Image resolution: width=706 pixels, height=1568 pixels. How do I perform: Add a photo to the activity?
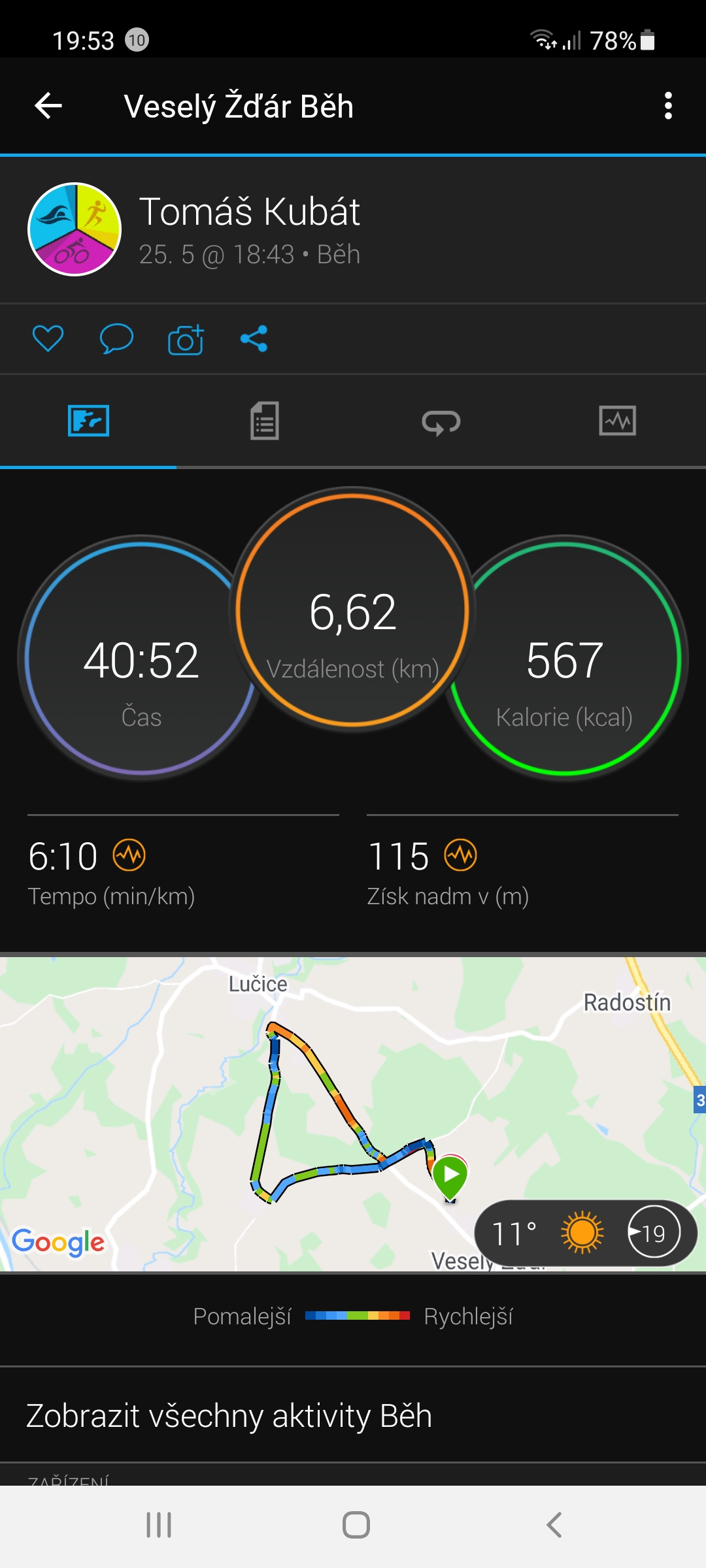[186, 338]
